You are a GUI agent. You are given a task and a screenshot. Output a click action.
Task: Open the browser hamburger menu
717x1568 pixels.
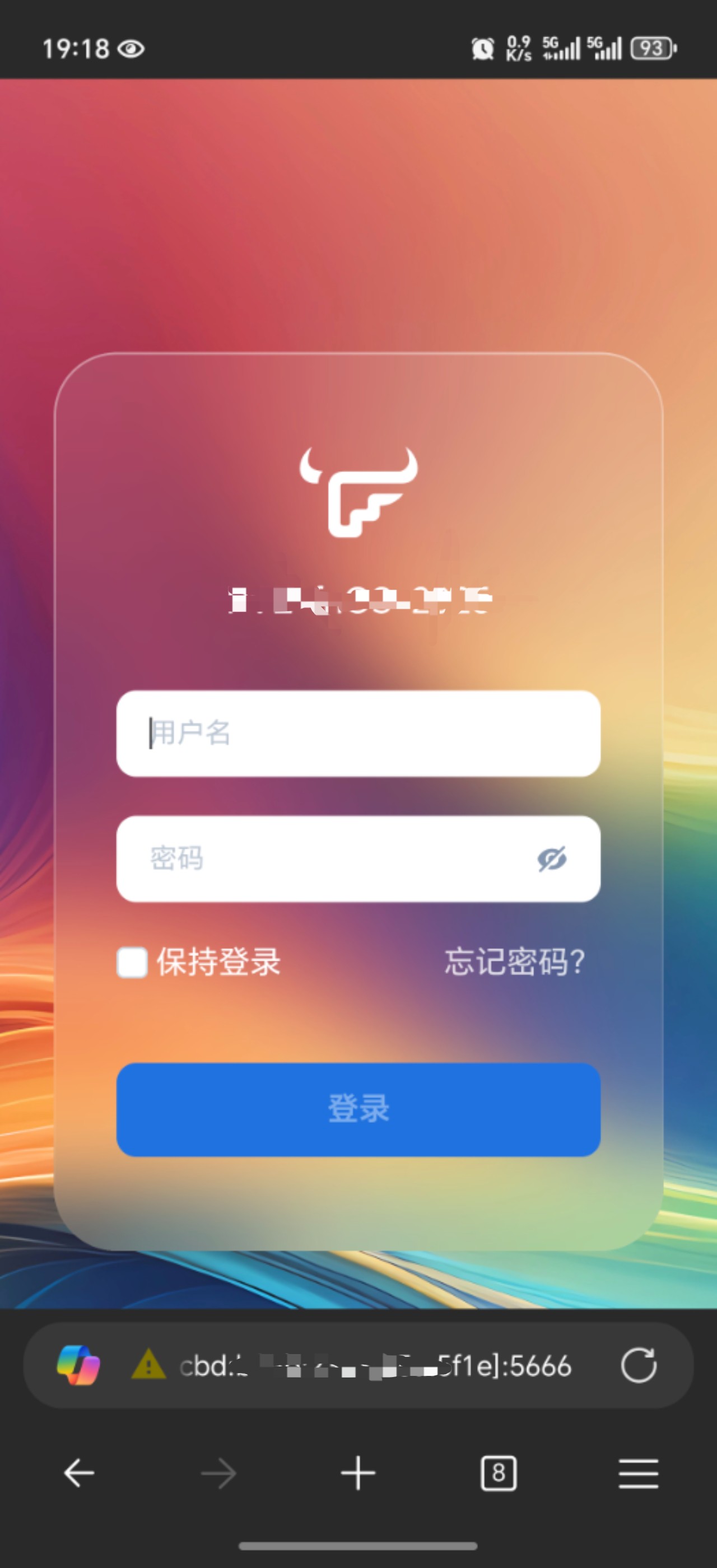pos(639,1474)
